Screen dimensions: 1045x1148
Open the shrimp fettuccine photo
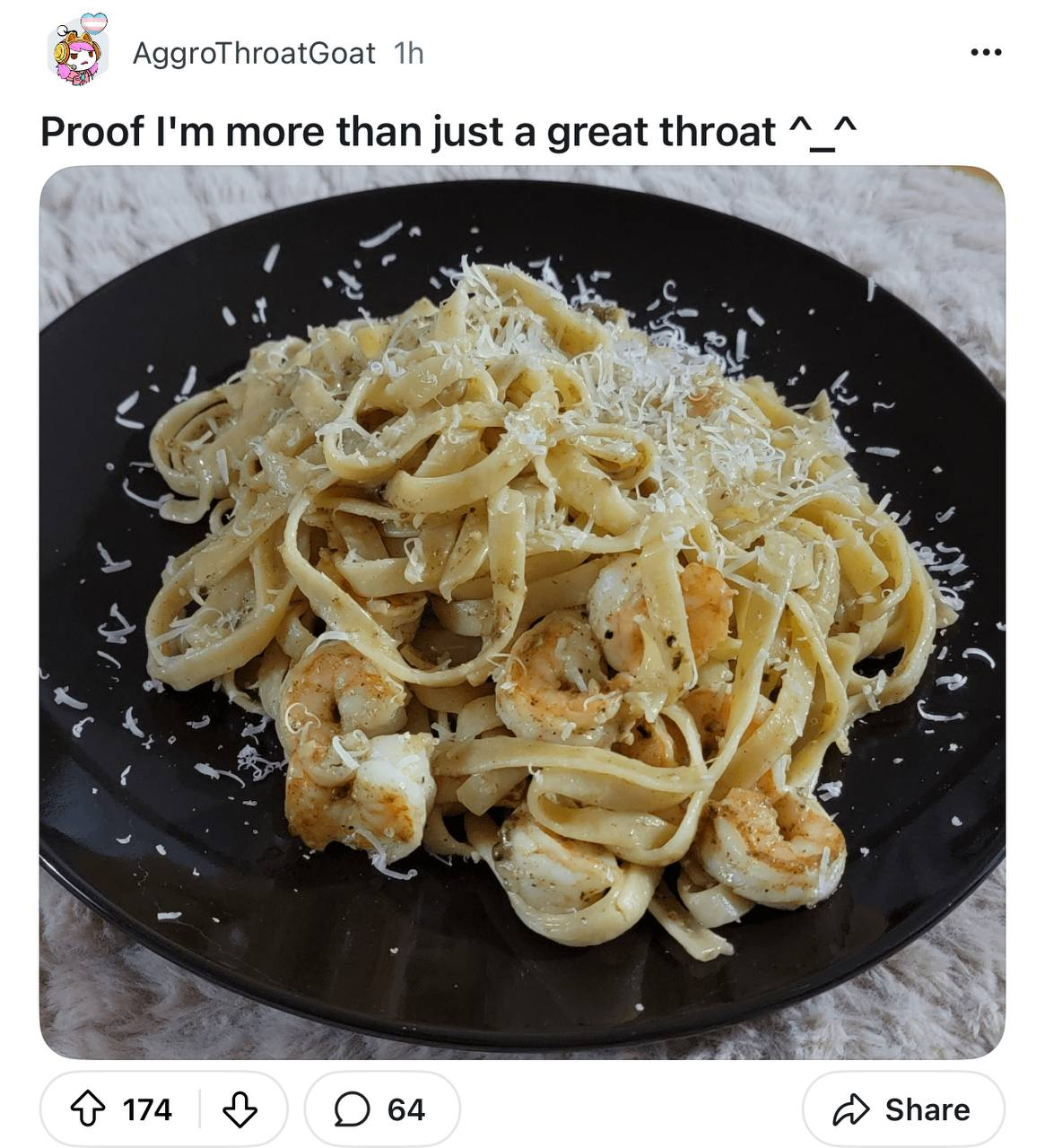point(522,612)
